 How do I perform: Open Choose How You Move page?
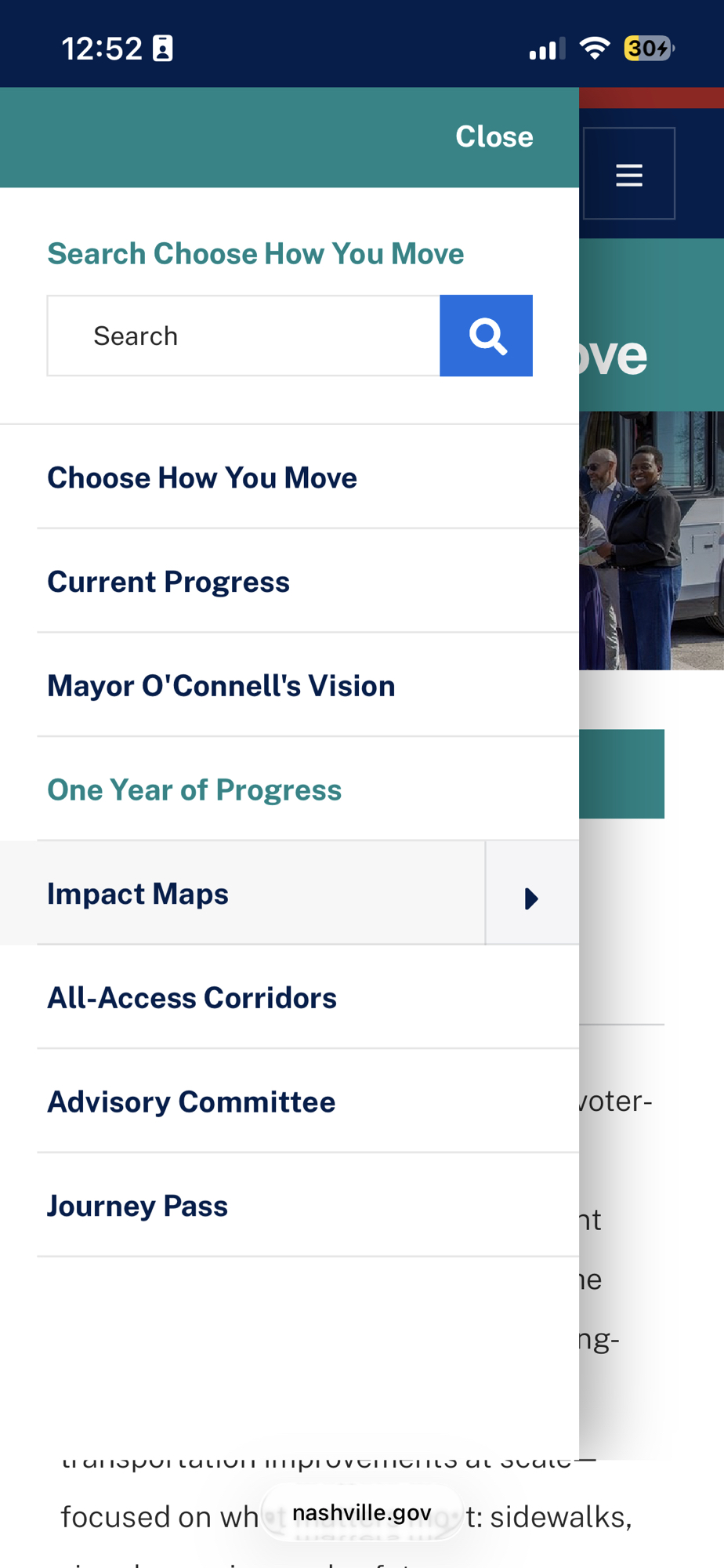(x=202, y=478)
